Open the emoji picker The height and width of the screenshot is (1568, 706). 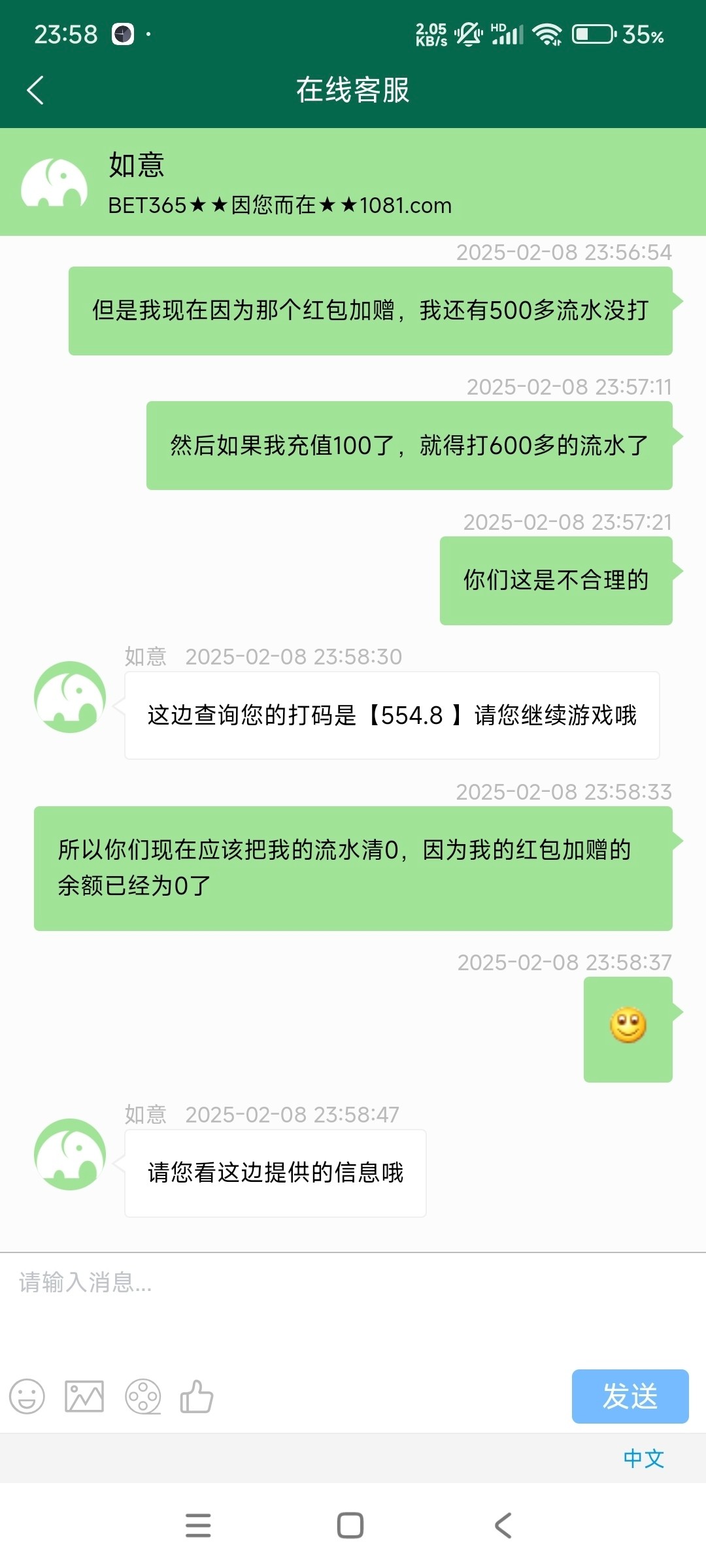click(27, 1396)
